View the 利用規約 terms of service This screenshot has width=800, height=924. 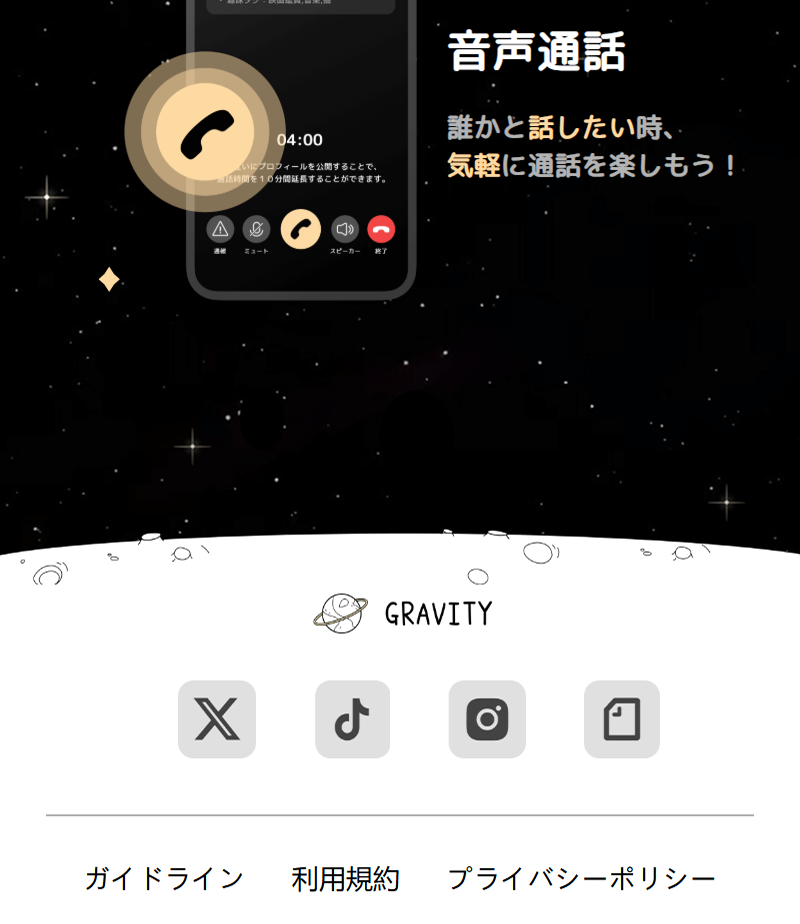[345, 879]
